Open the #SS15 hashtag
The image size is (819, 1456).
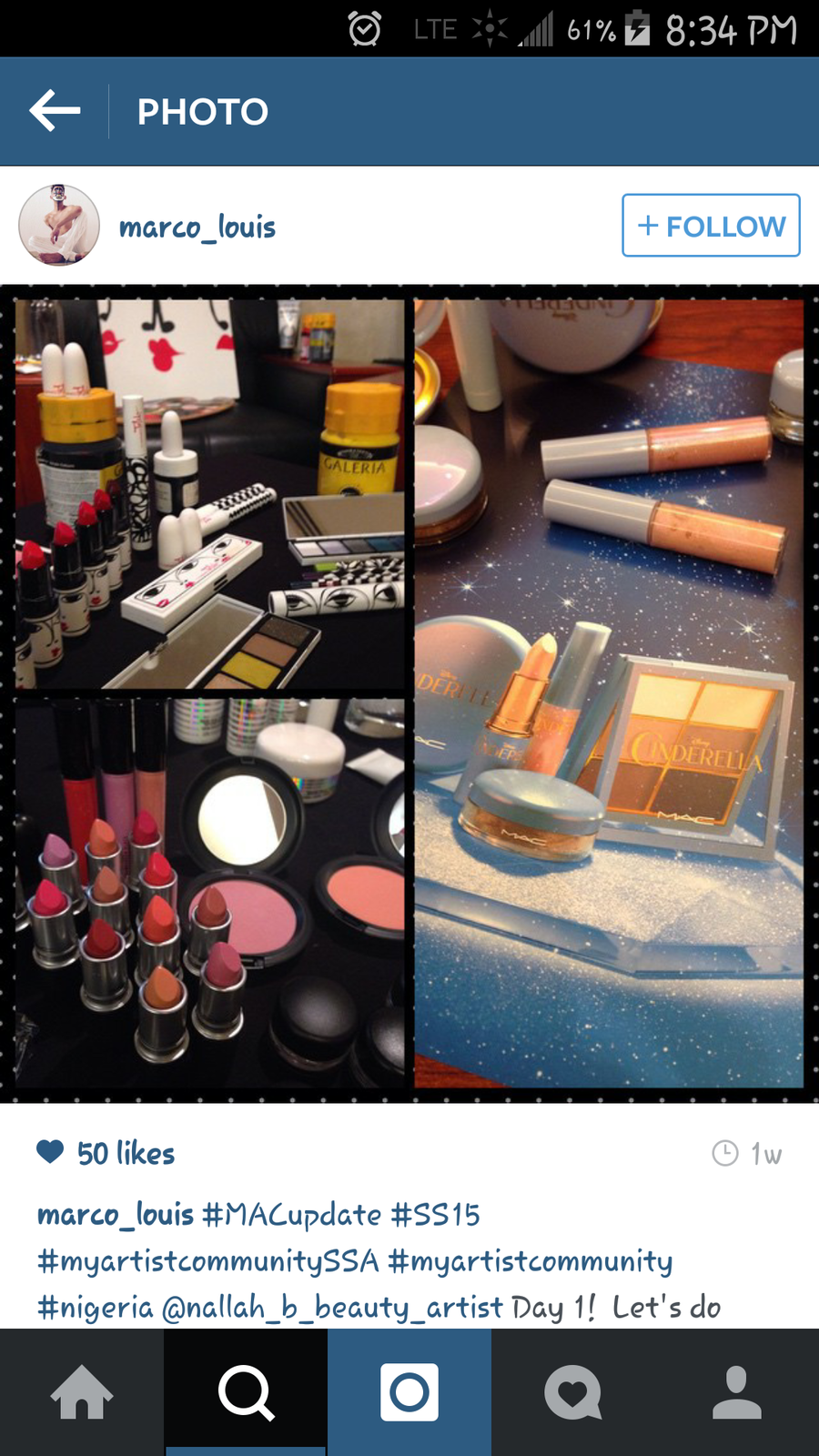[435, 1215]
